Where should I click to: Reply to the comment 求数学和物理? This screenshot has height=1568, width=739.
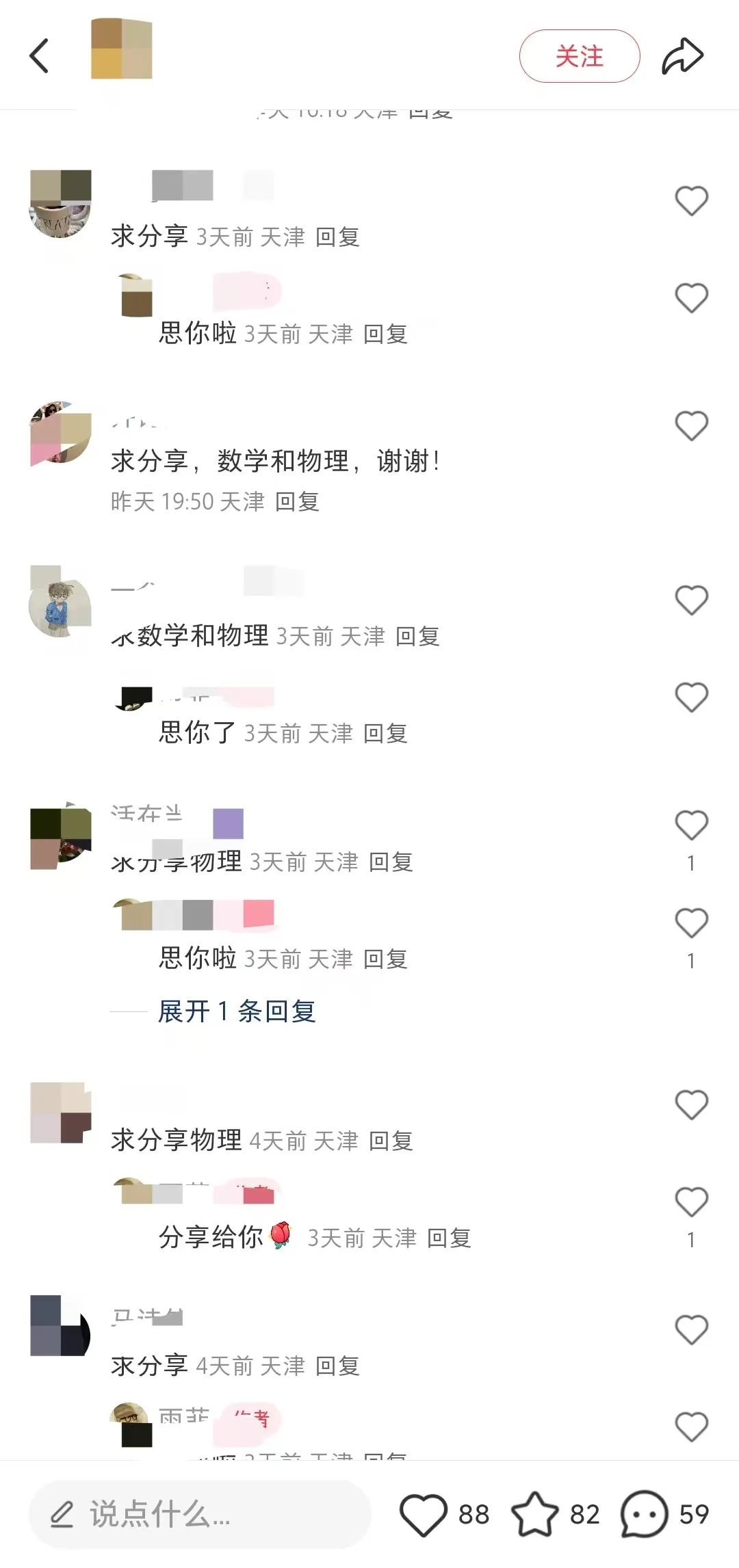(x=417, y=637)
